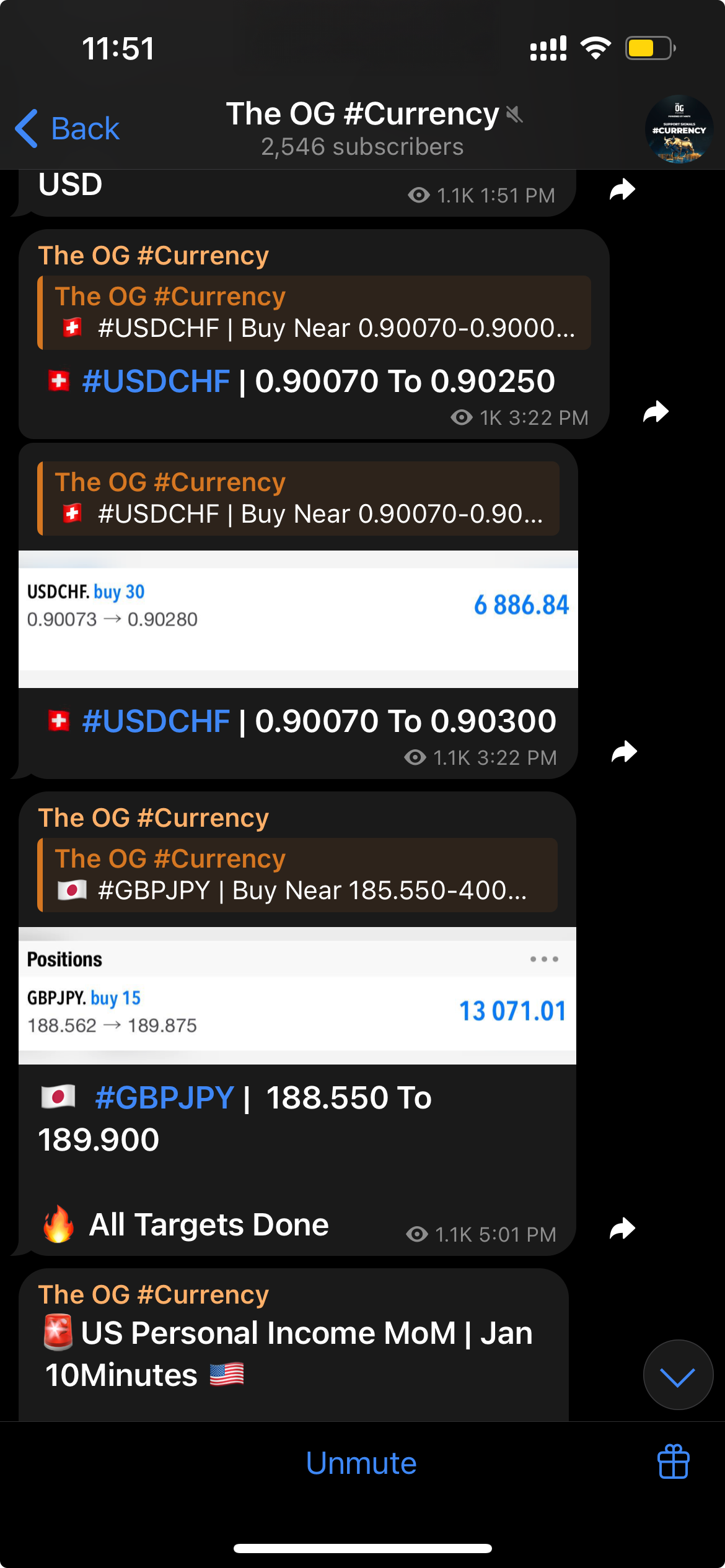Open channel info from the title header
Viewport: 725px width, 1568px height.
pyautogui.click(x=362, y=129)
